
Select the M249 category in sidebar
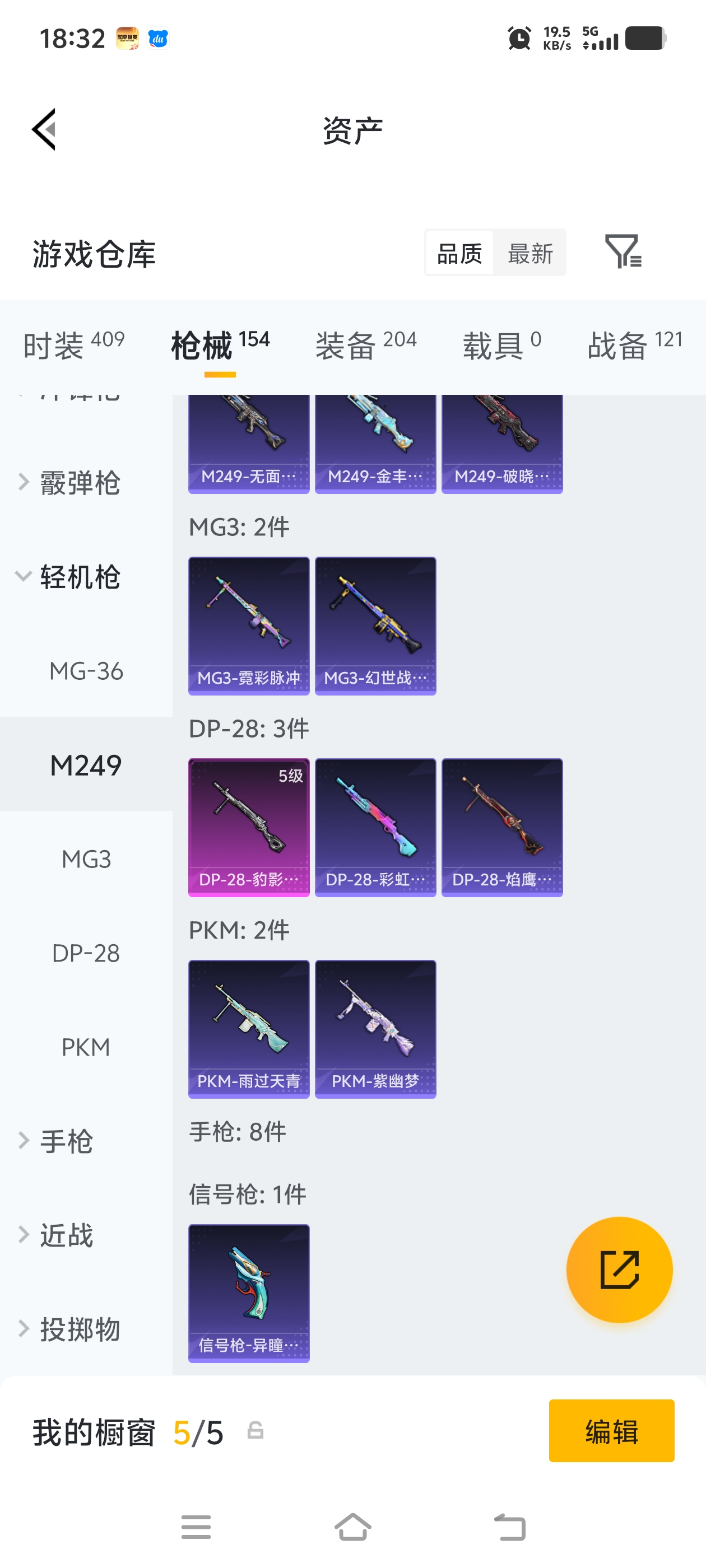[x=86, y=766]
